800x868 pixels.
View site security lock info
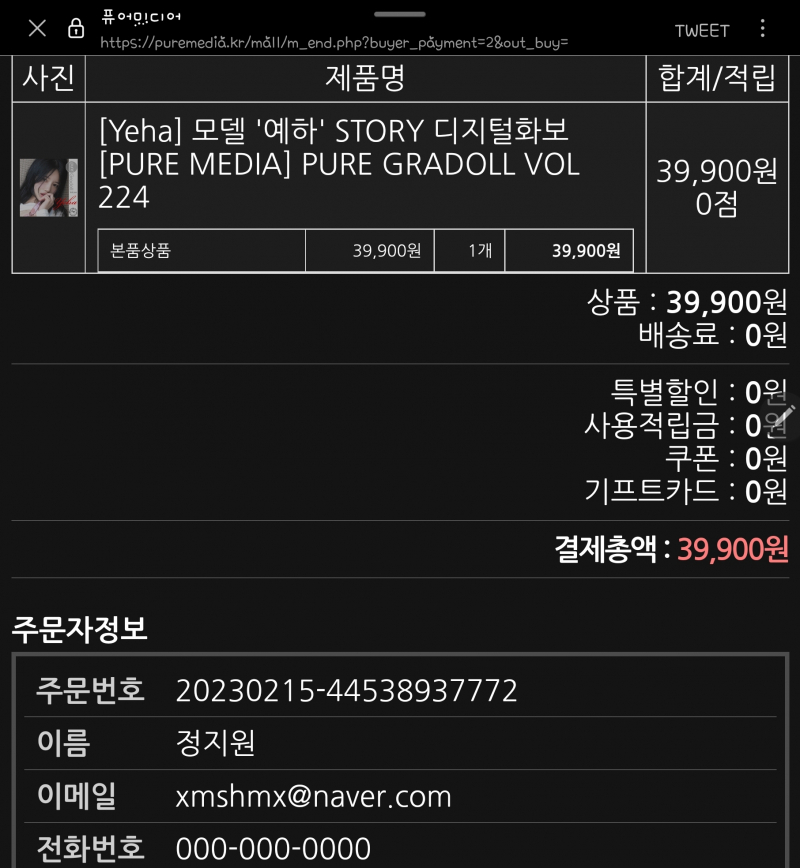click(76, 29)
